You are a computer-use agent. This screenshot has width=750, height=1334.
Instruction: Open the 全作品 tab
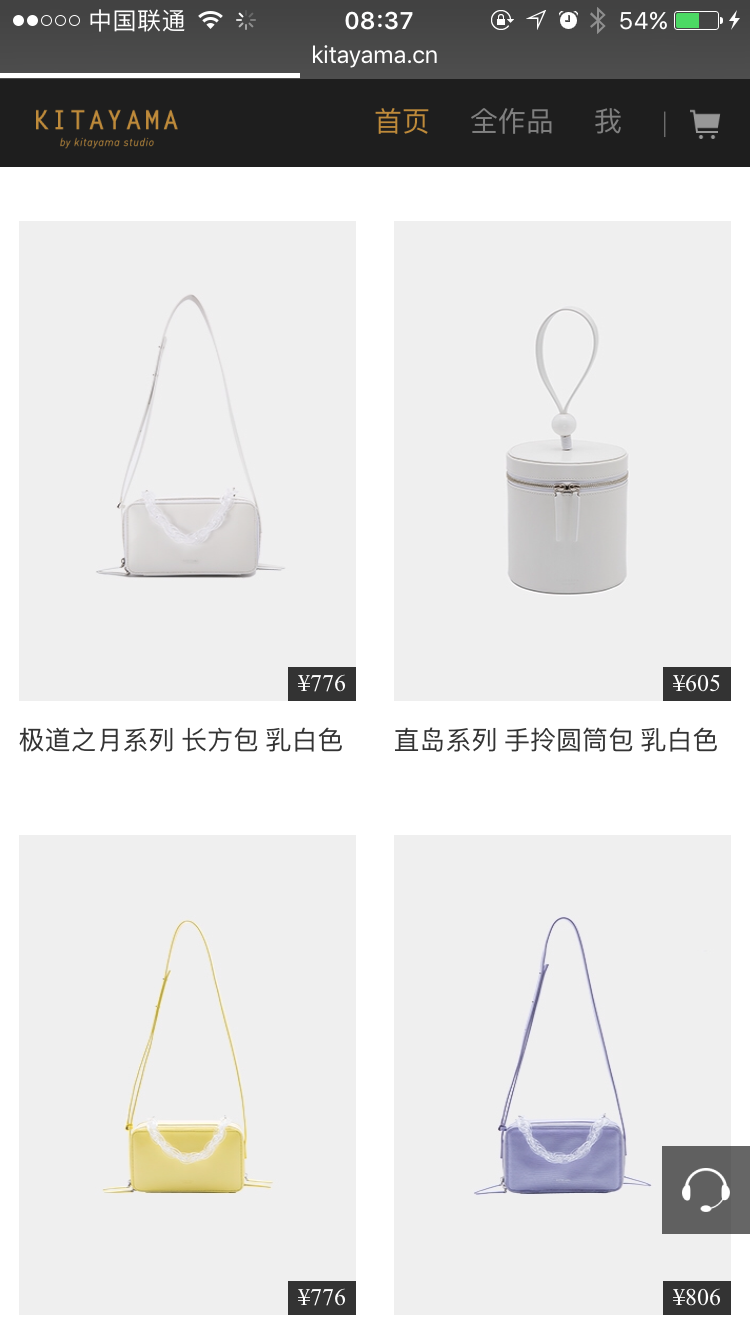tap(511, 122)
